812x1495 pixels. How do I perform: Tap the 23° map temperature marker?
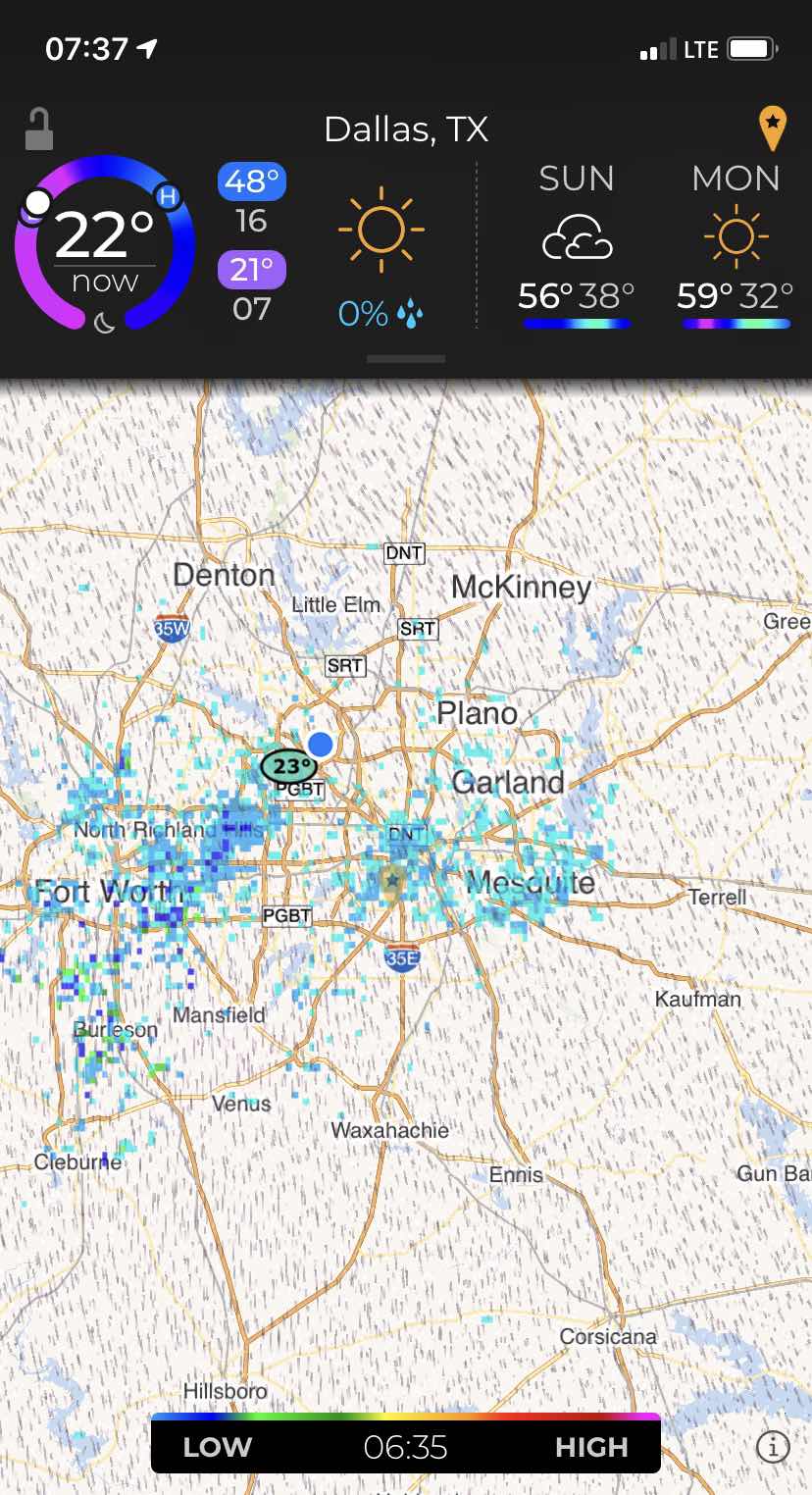click(x=289, y=765)
